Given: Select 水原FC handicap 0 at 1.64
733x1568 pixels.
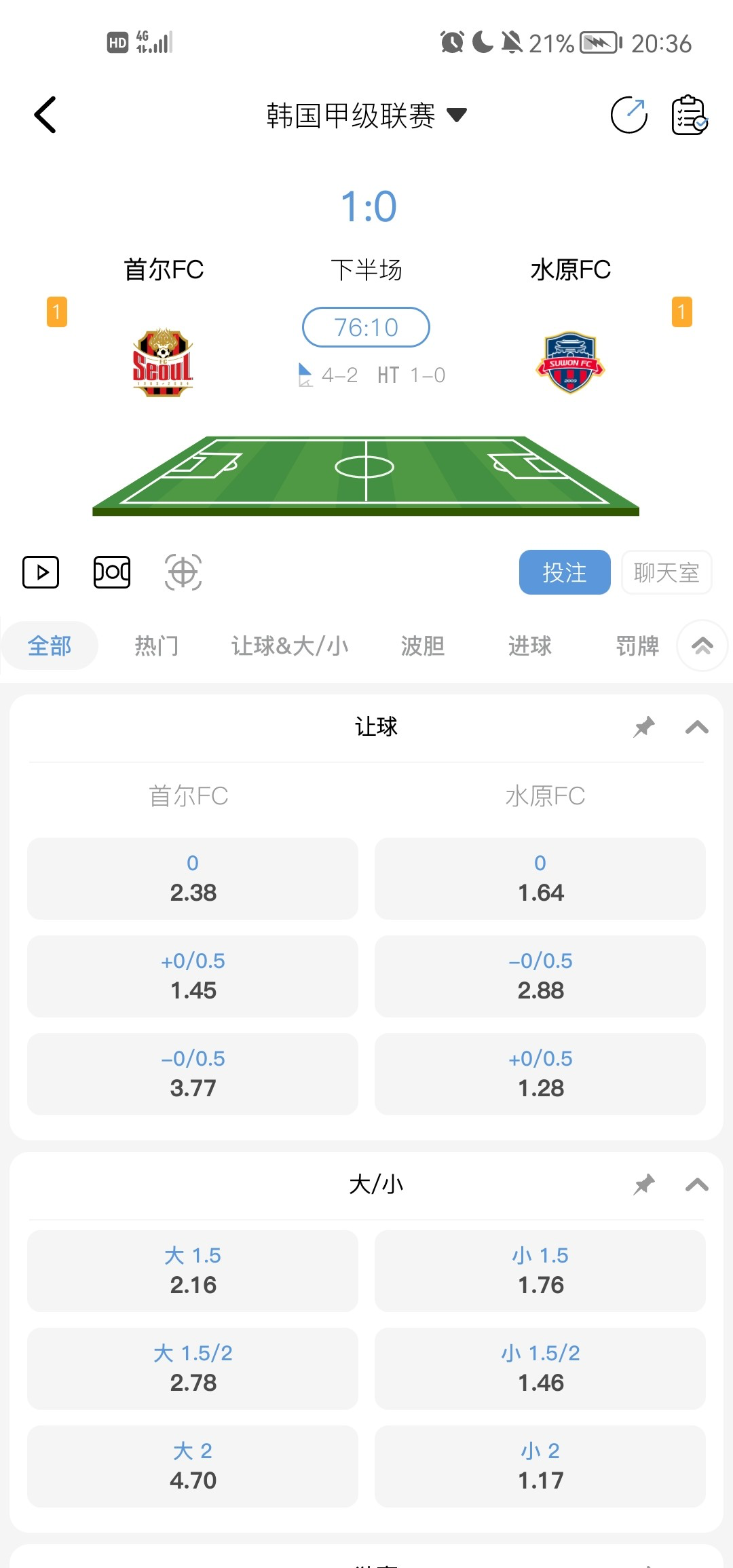Looking at the screenshot, I should tap(540, 878).
